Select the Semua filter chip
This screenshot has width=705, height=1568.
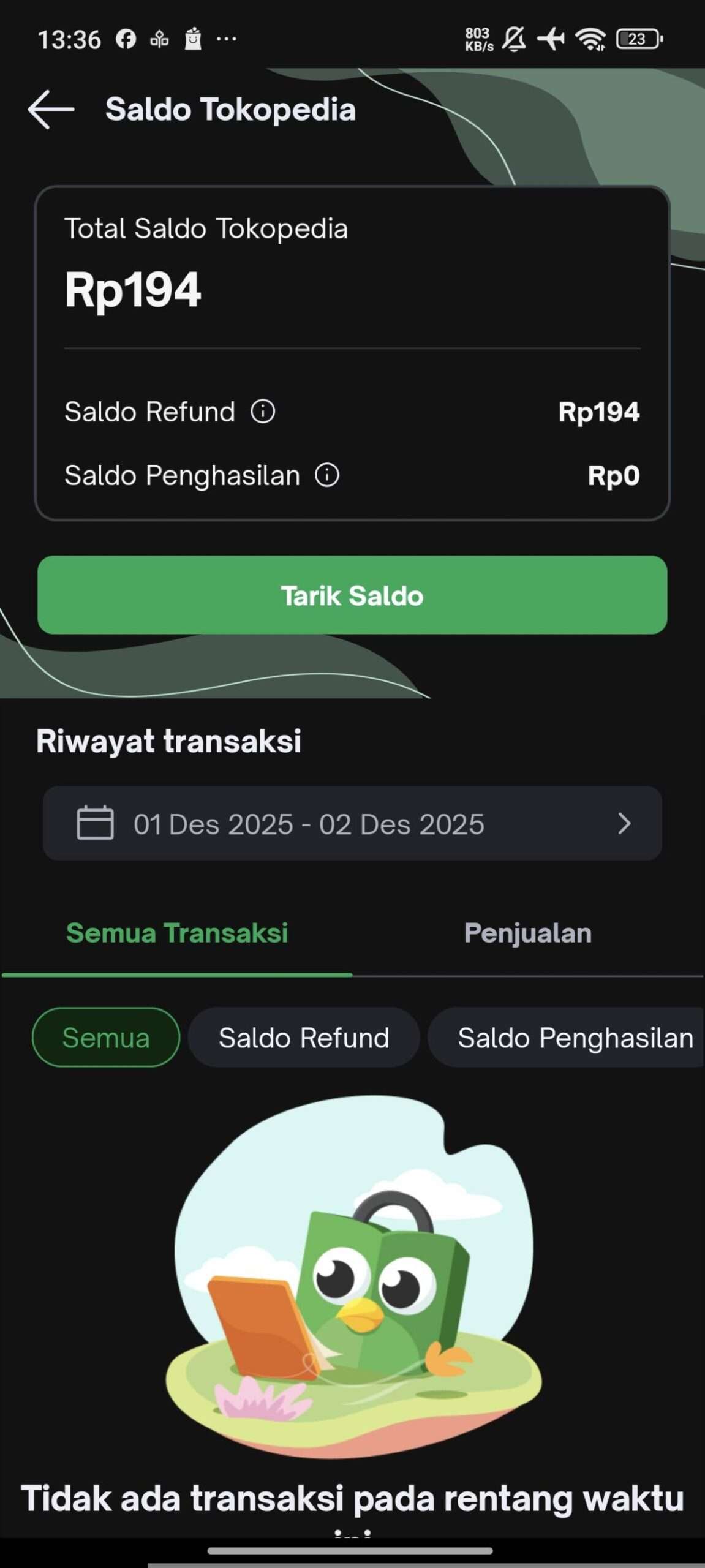tap(106, 1038)
